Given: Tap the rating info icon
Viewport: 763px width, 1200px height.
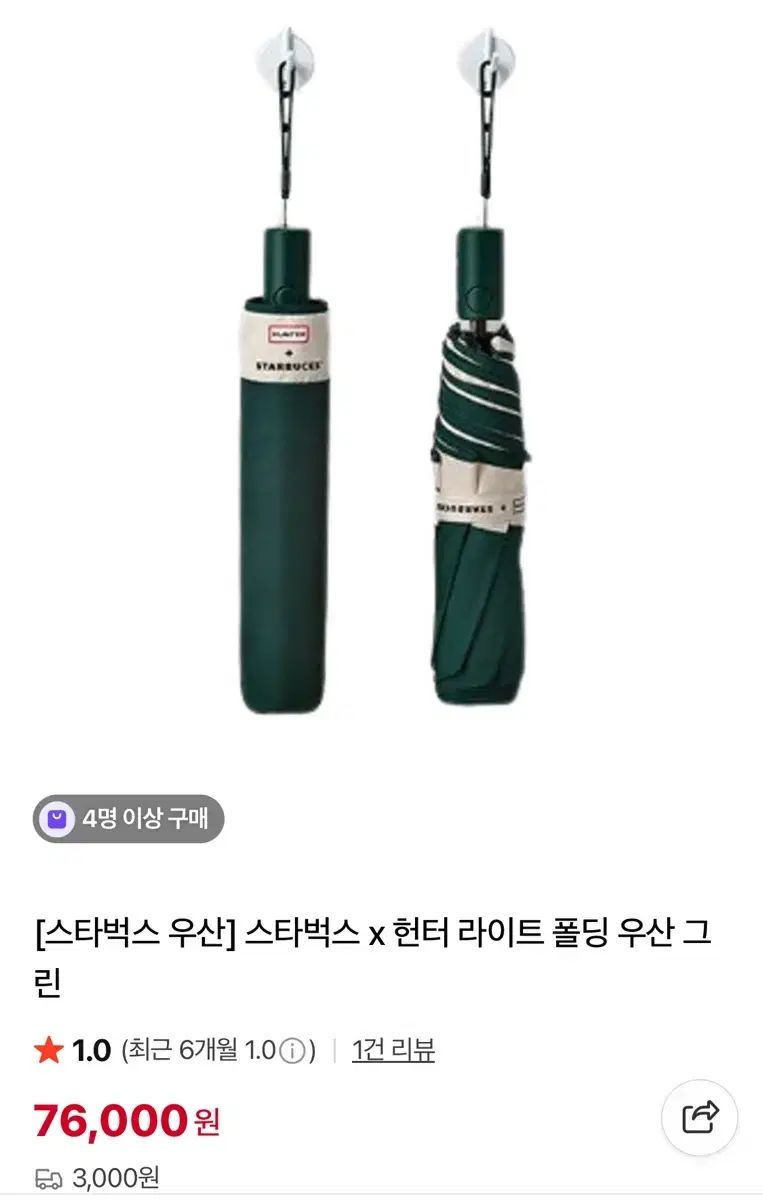Looking at the screenshot, I should (291, 1051).
